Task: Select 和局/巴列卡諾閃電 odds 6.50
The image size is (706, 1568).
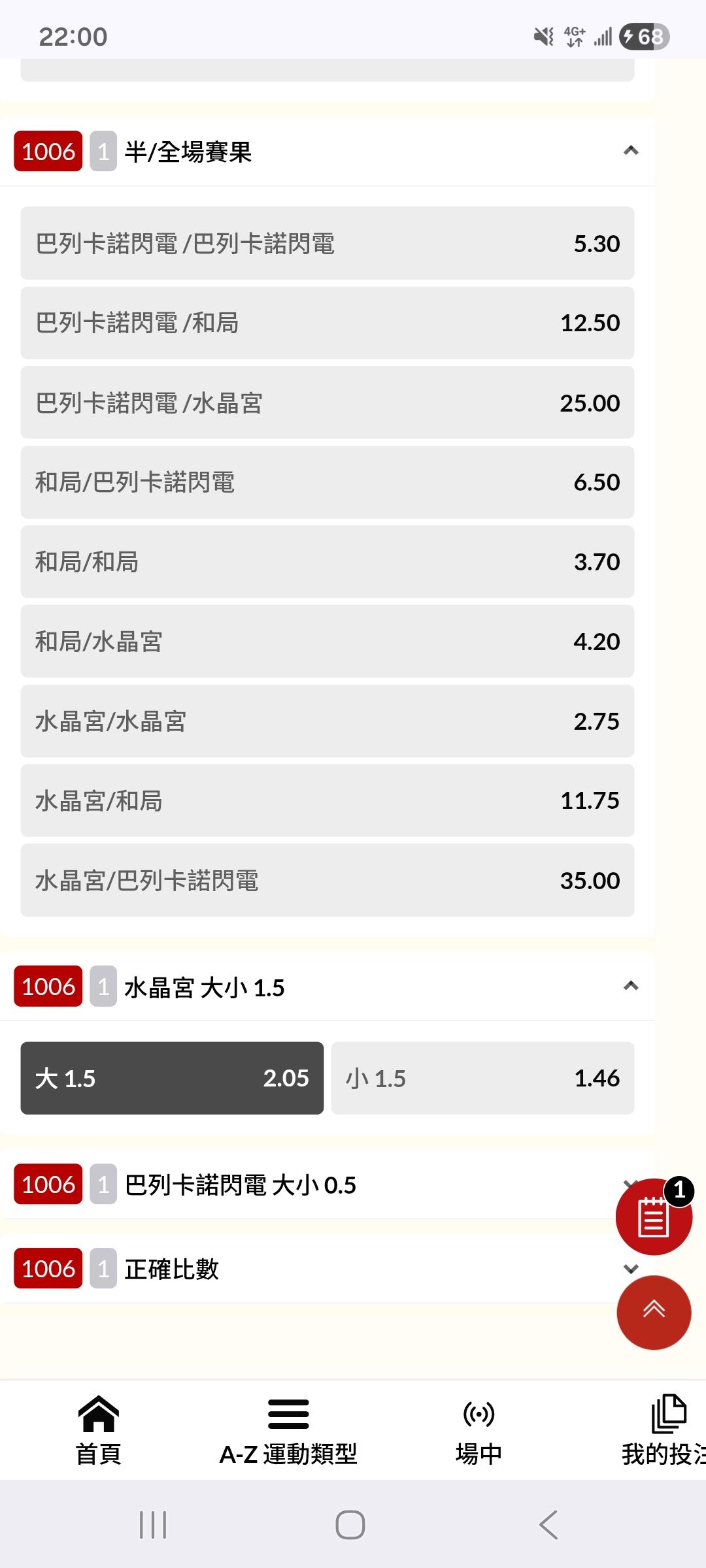Action: tap(327, 482)
